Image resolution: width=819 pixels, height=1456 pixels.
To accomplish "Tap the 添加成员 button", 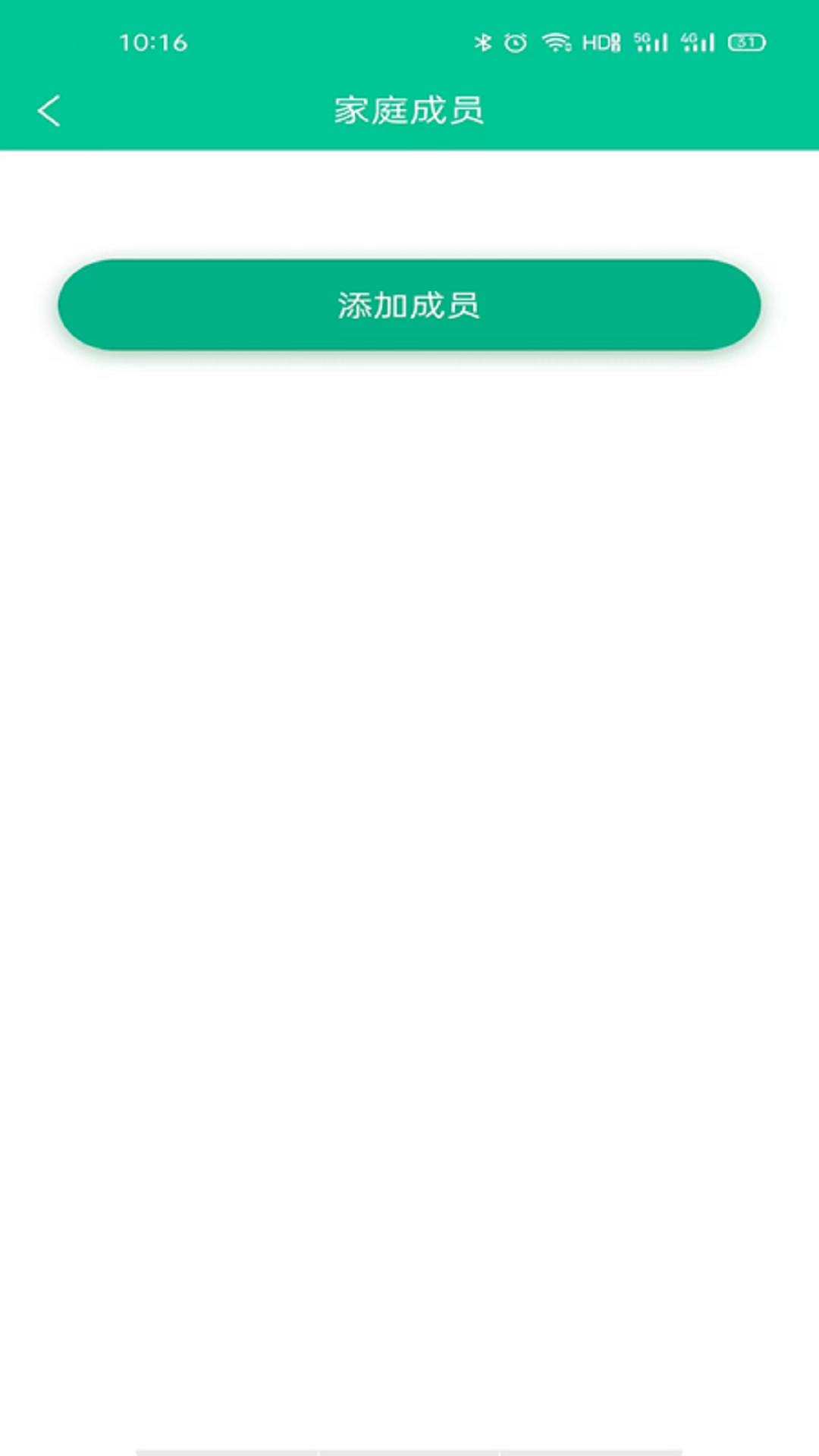I will click(x=409, y=305).
